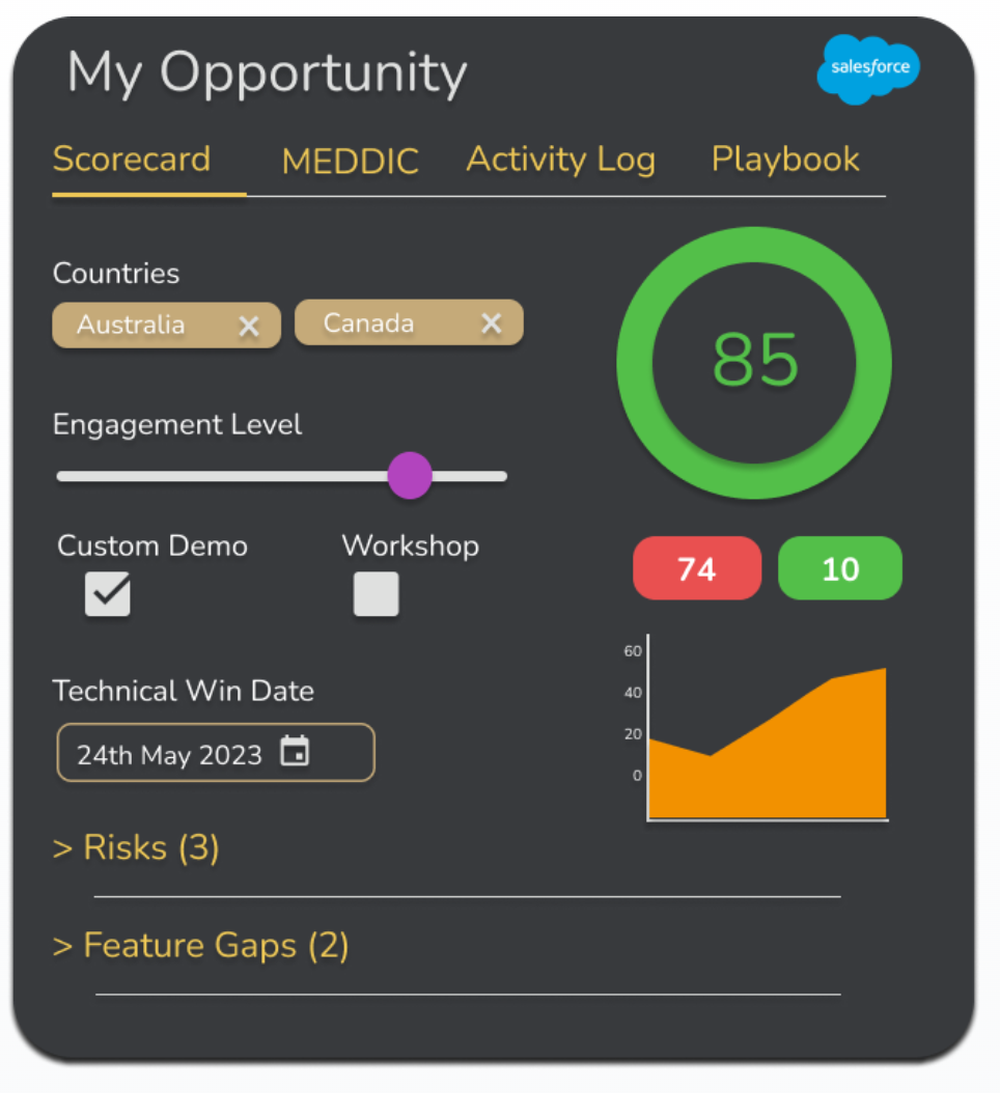This screenshot has height=1093, width=1000.
Task: Select the Scorecard tab
Action: click(132, 159)
